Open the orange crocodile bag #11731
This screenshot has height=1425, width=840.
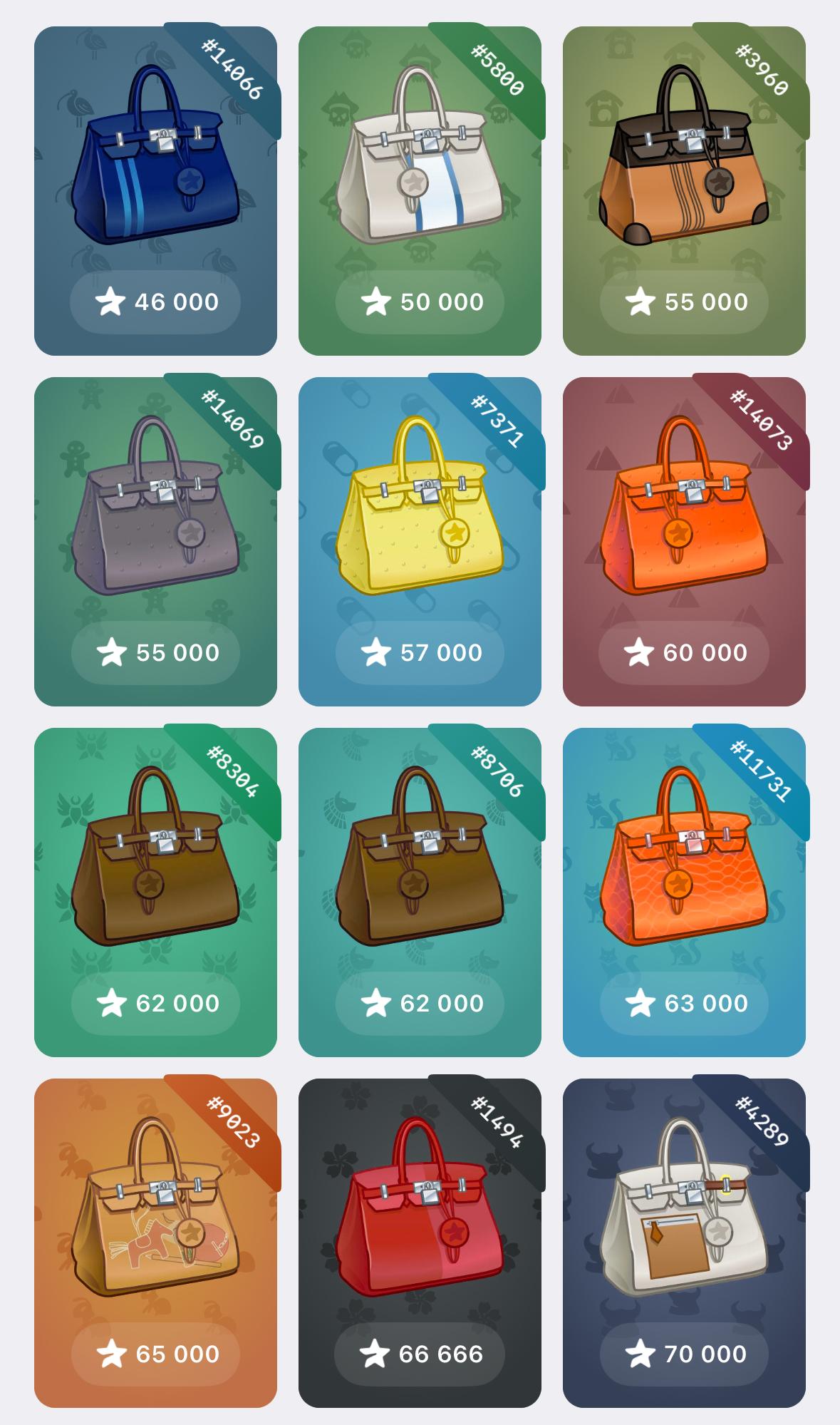click(684, 873)
